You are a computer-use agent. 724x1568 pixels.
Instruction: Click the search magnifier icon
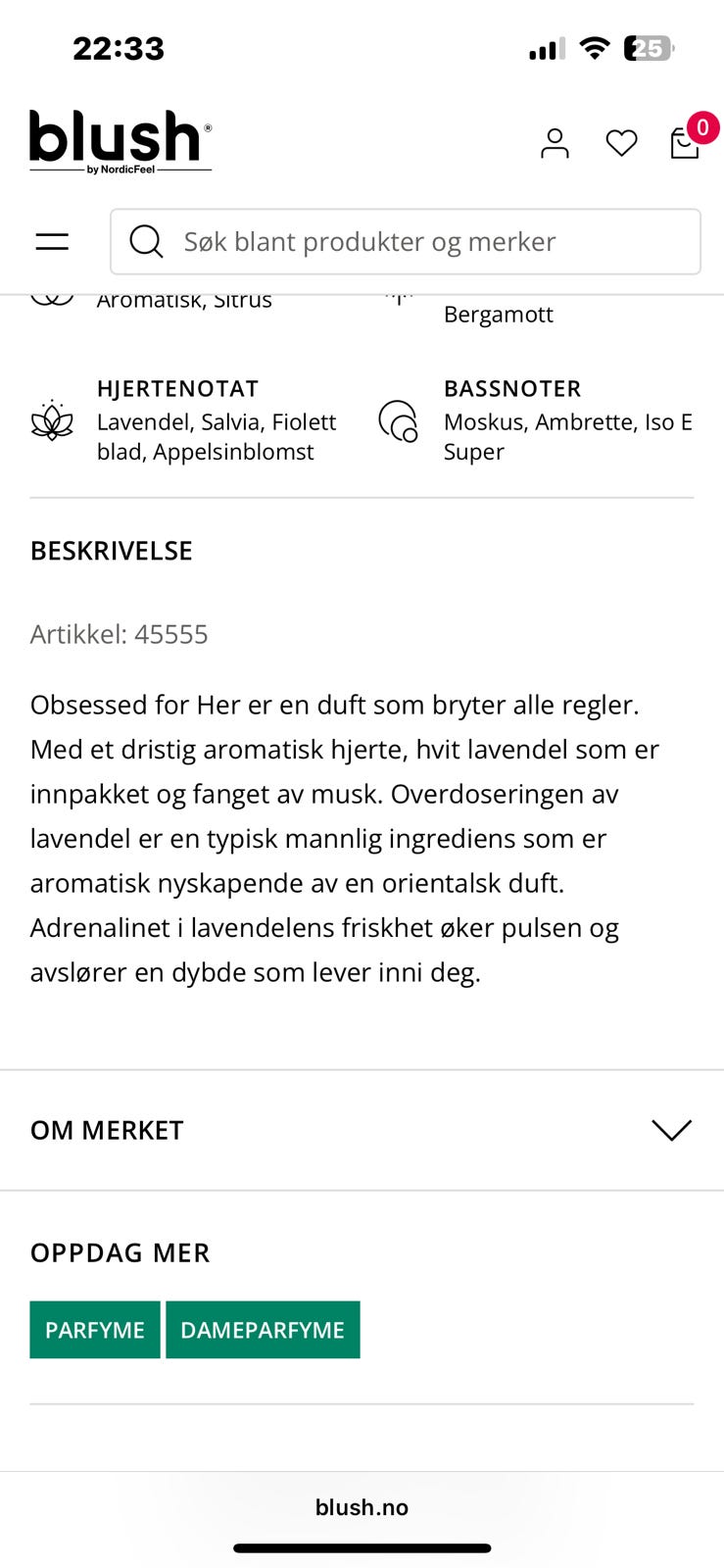point(146,241)
